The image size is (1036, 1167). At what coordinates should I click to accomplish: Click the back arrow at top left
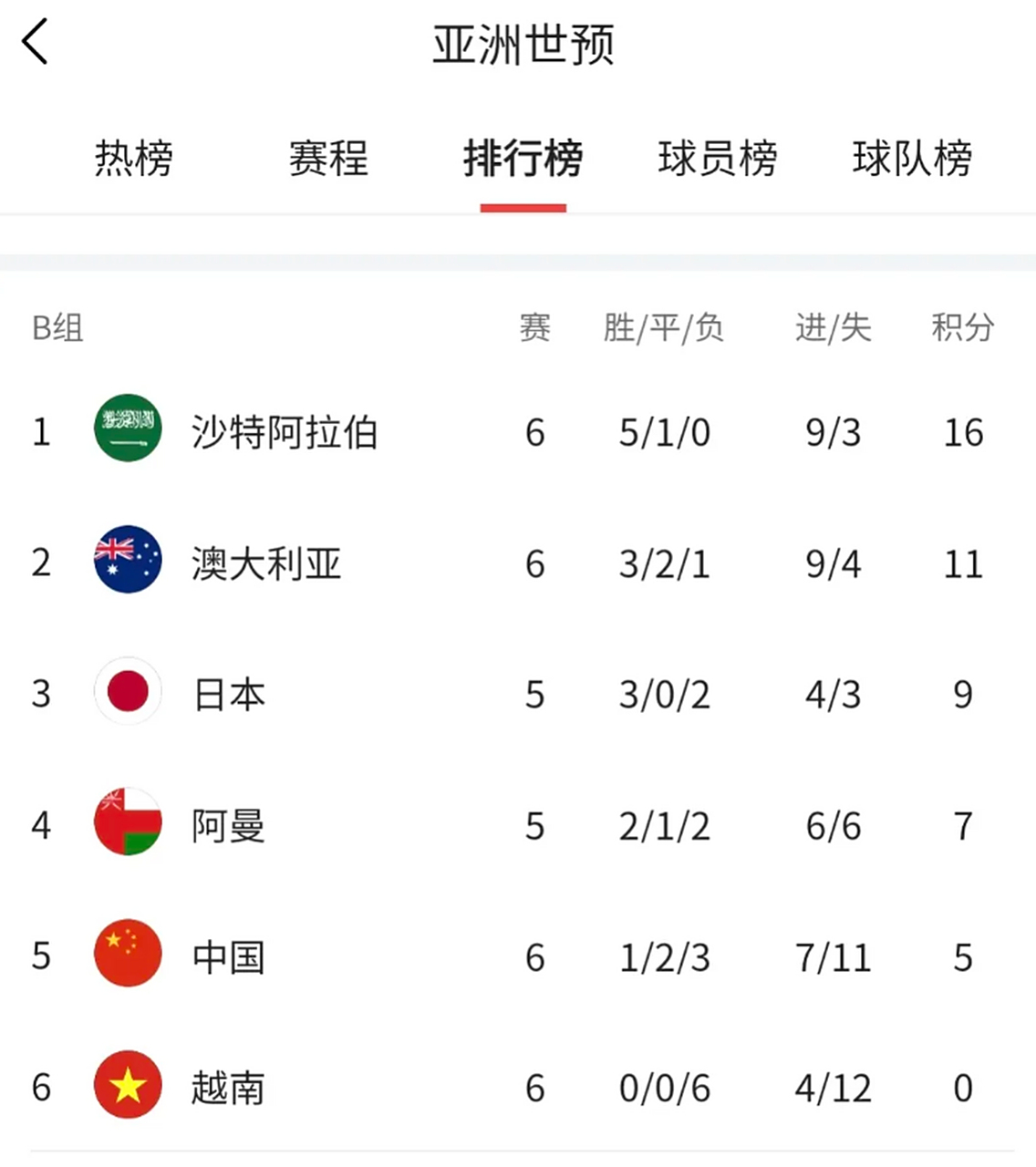point(35,42)
